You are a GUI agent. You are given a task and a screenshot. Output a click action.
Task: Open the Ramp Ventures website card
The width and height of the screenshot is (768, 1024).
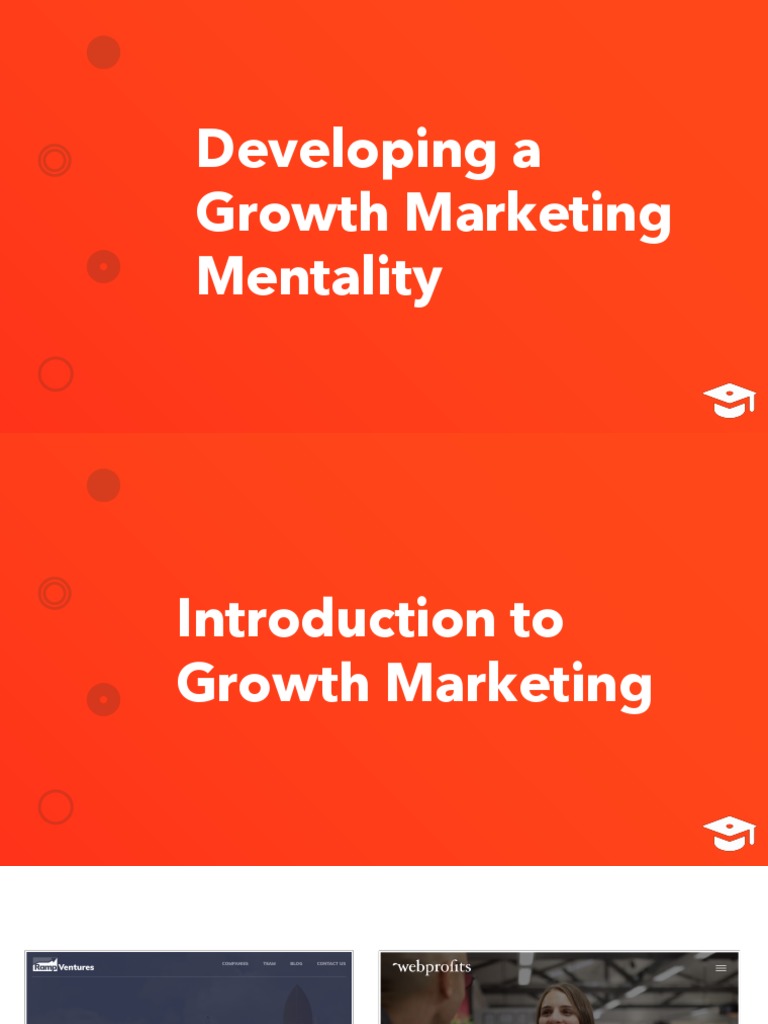click(189, 987)
